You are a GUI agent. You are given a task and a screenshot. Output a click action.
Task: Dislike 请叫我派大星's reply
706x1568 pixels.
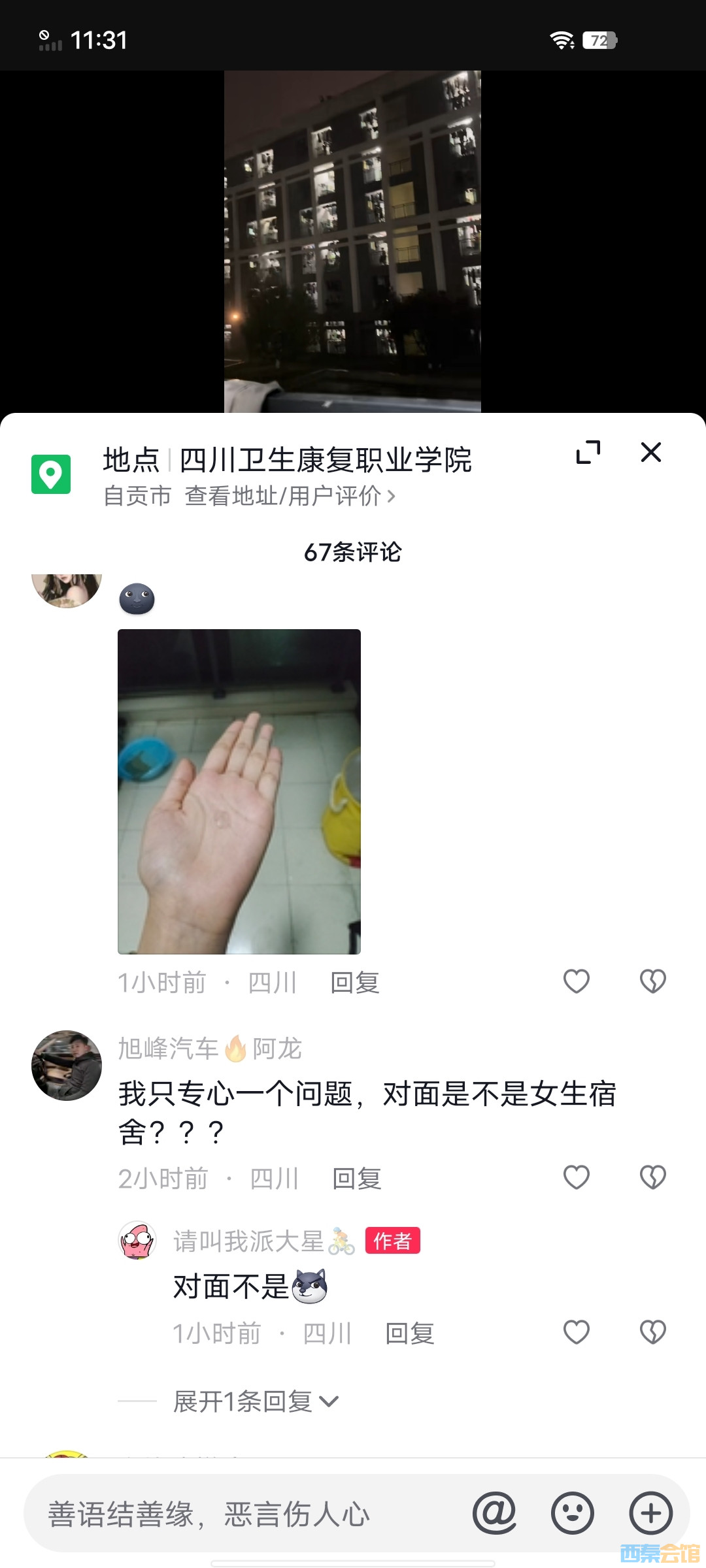(652, 1332)
